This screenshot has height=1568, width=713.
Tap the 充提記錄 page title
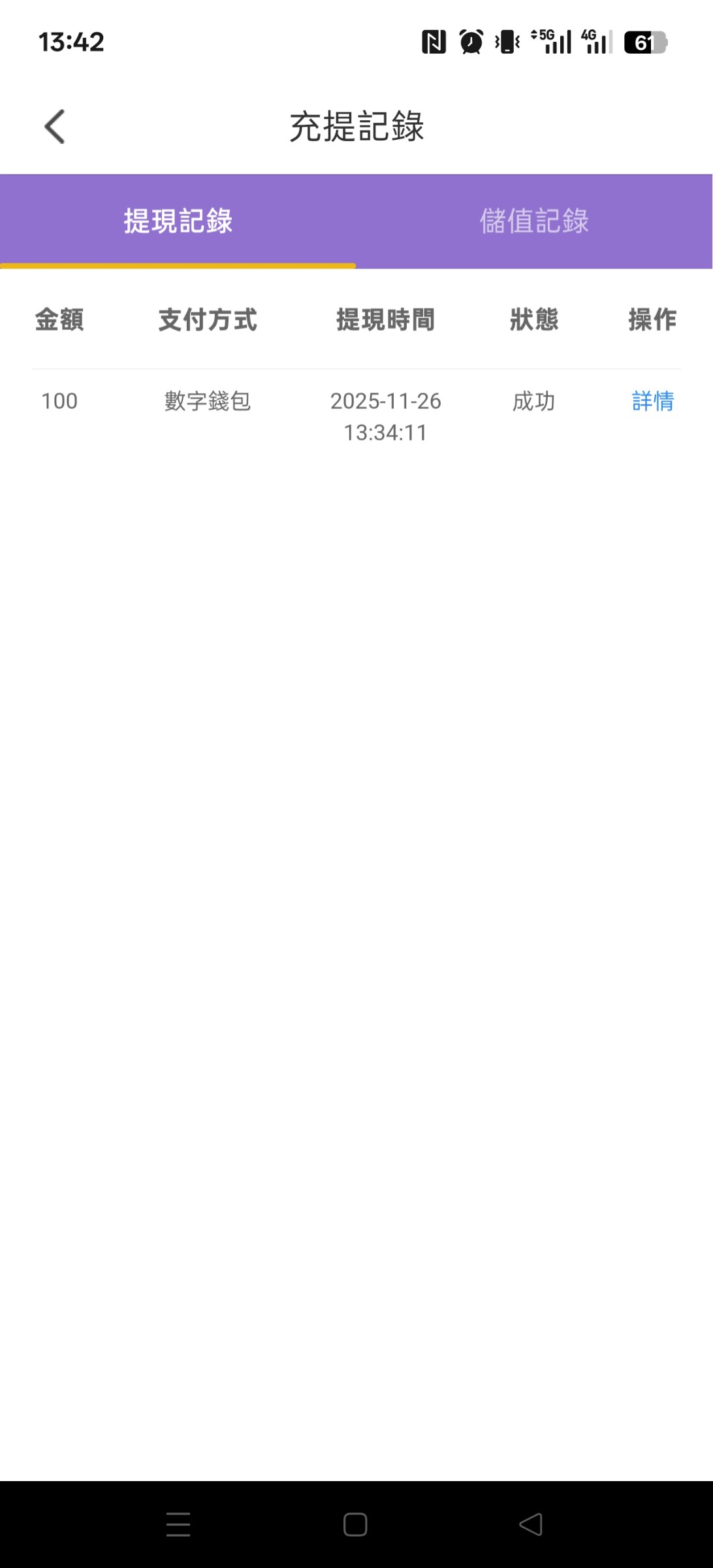(x=356, y=126)
